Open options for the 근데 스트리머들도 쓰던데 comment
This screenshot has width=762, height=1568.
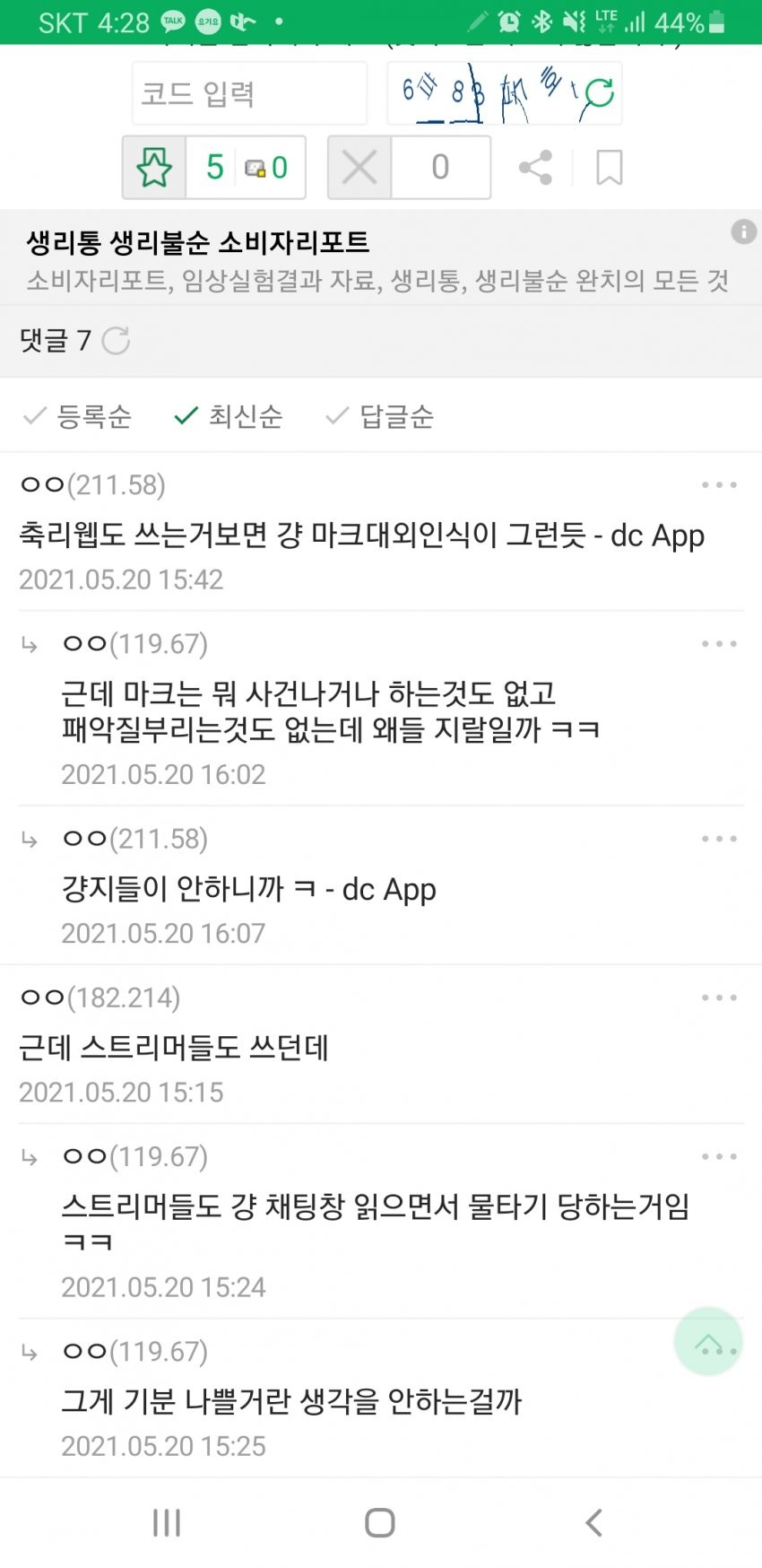click(719, 997)
